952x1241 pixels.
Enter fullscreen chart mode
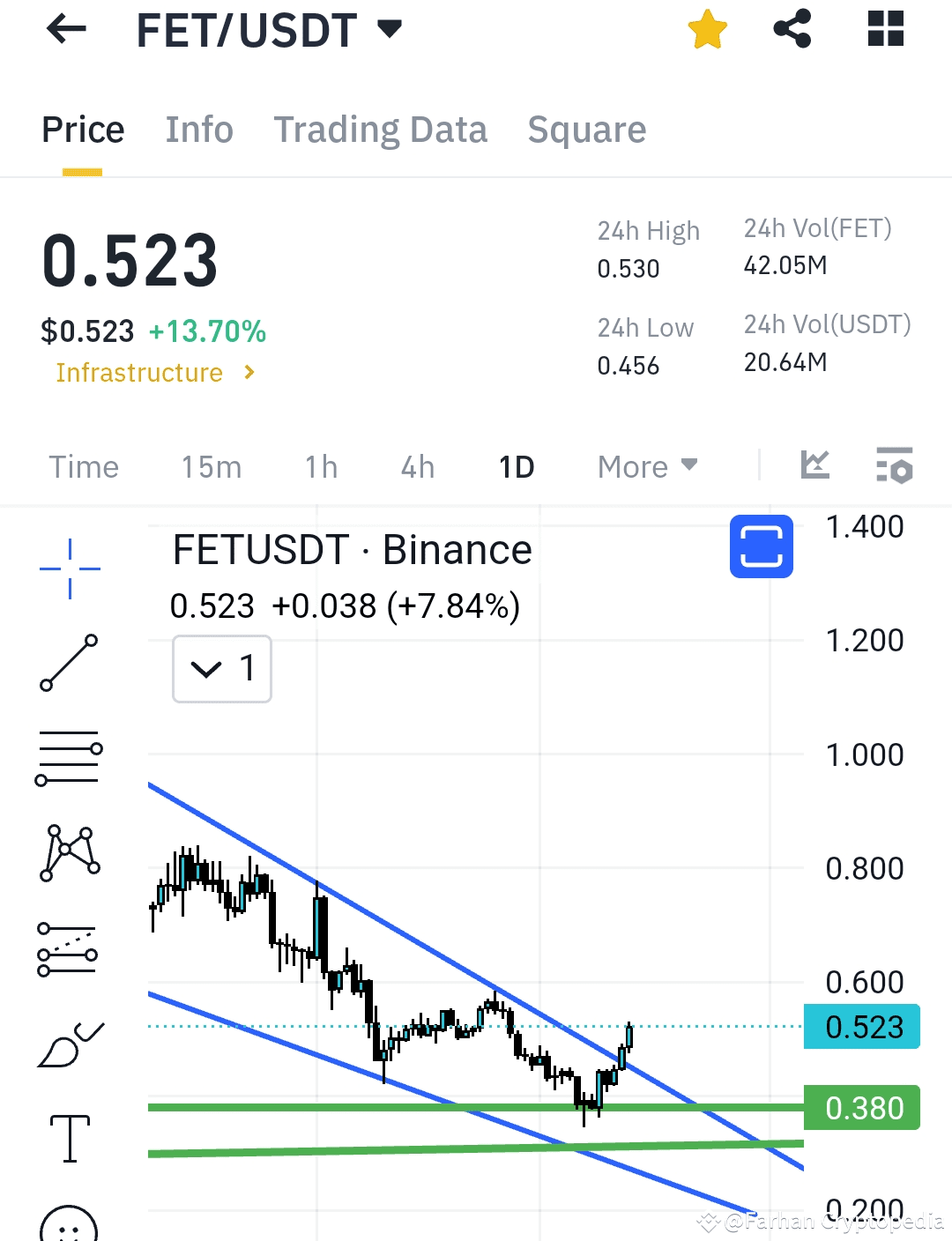(x=762, y=546)
